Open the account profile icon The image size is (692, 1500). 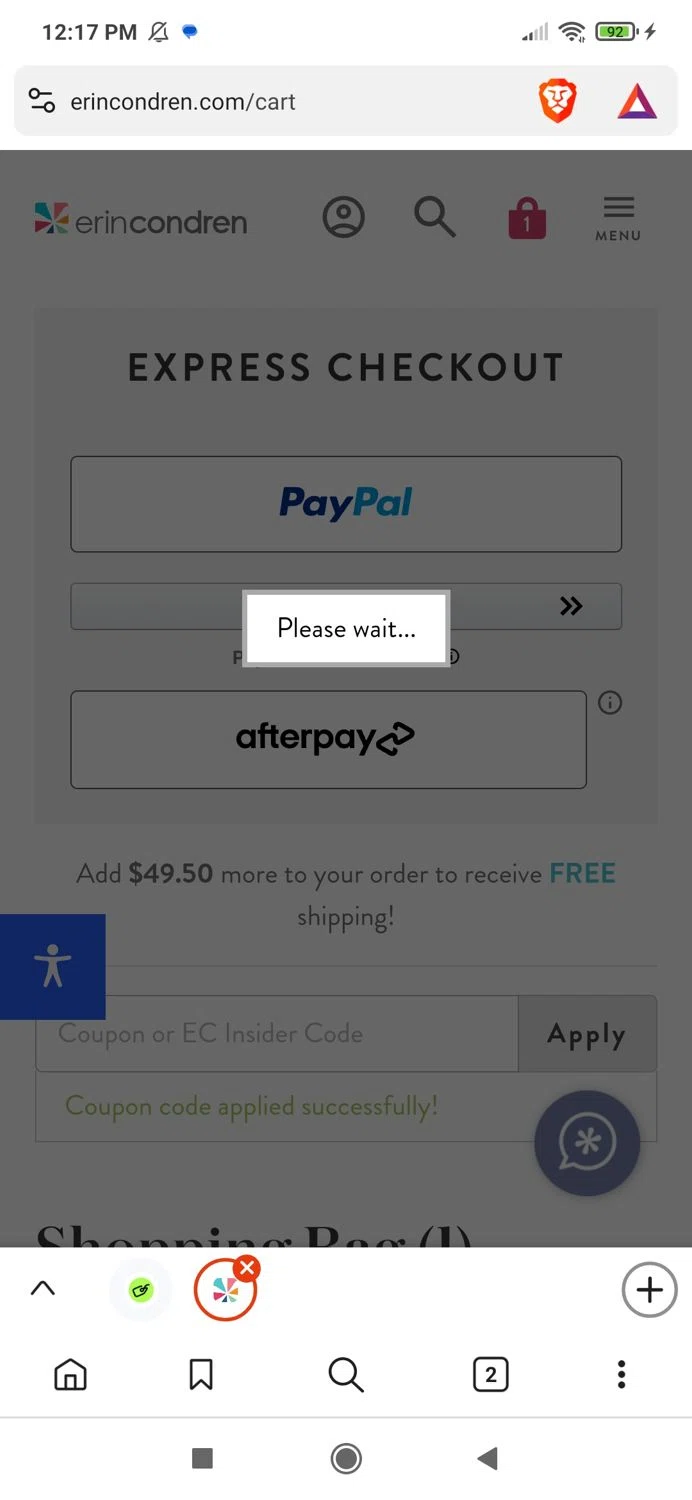[343, 217]
